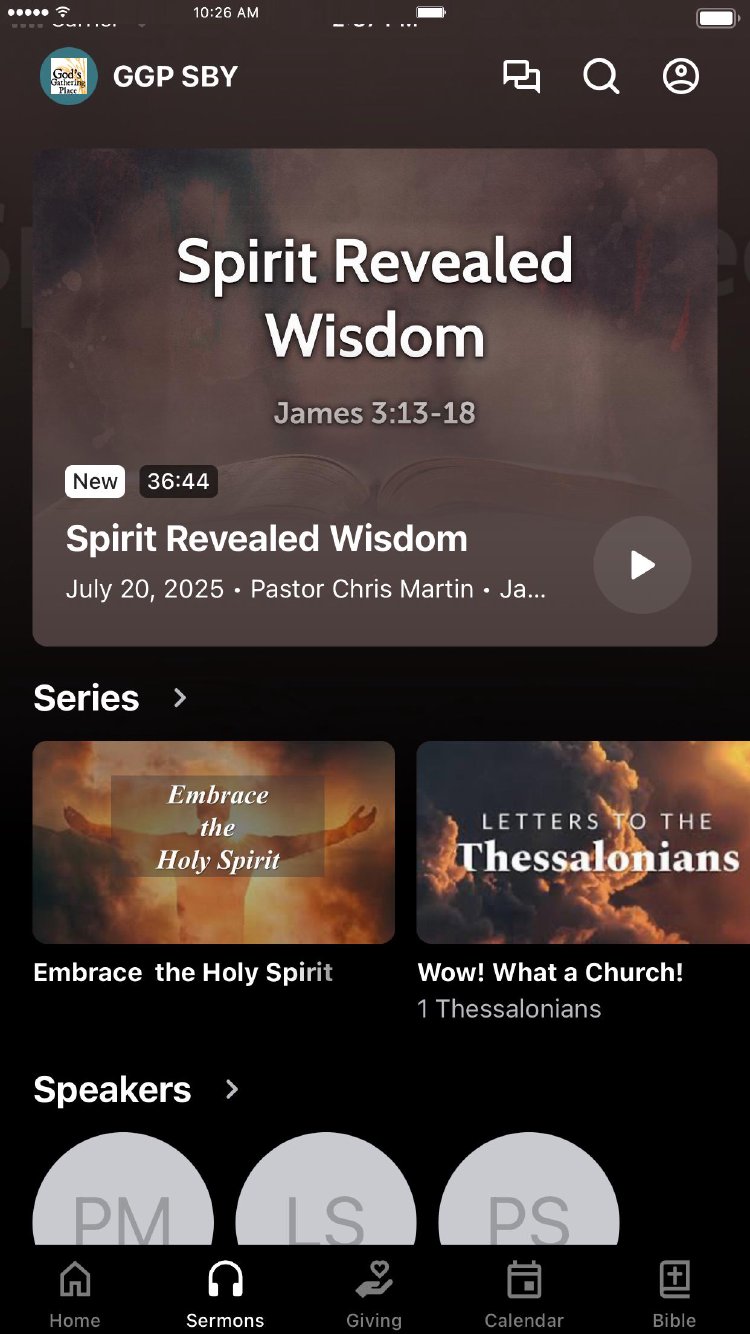This screenshot has height=1334, width=750.
Task: Go to the Giving tab
Action: pyautogui.click(x=374, y=1294)
